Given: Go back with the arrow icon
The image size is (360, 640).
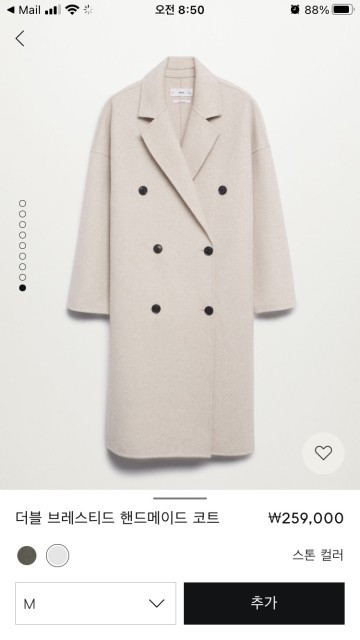Looking at the screenshot, I should (20, 39).
